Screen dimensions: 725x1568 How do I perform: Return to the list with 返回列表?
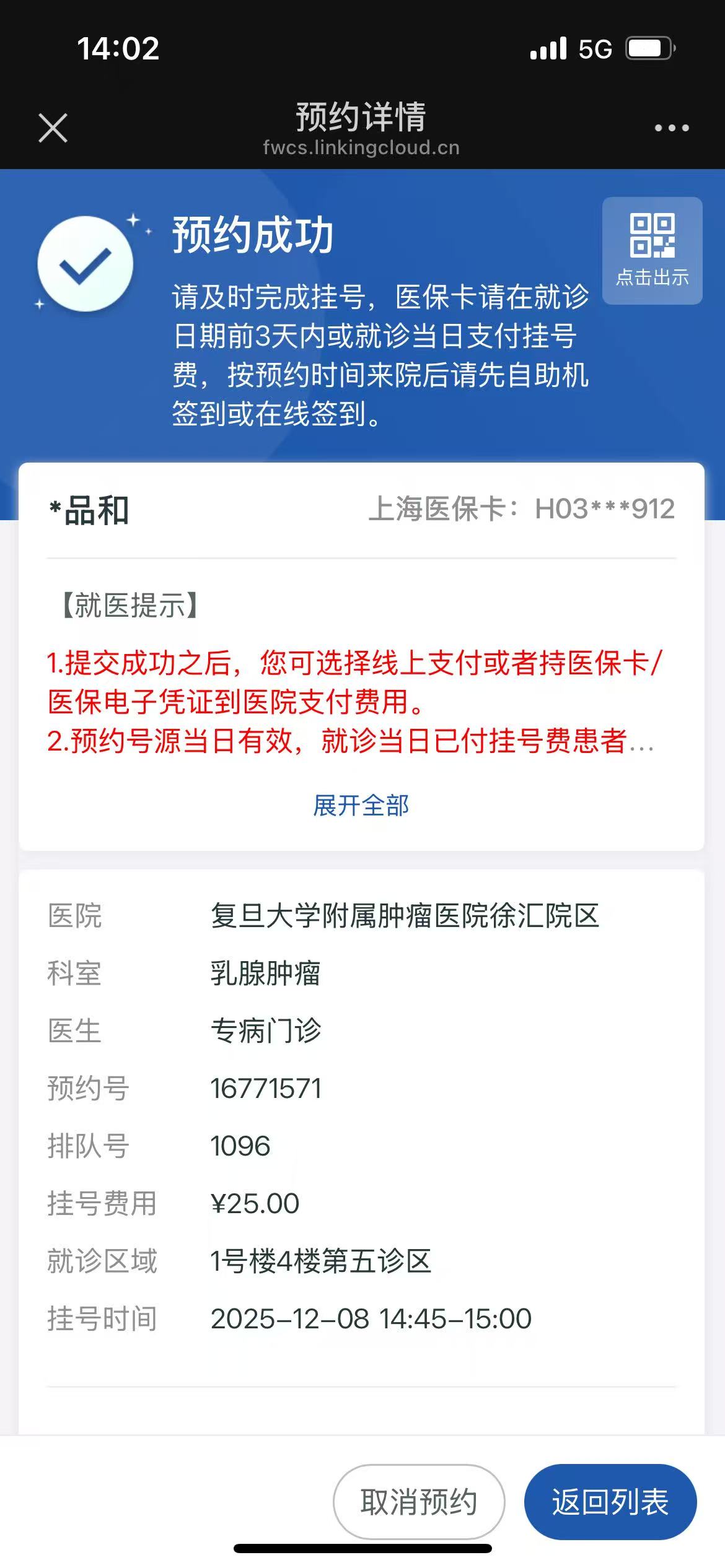point(610,1502)
